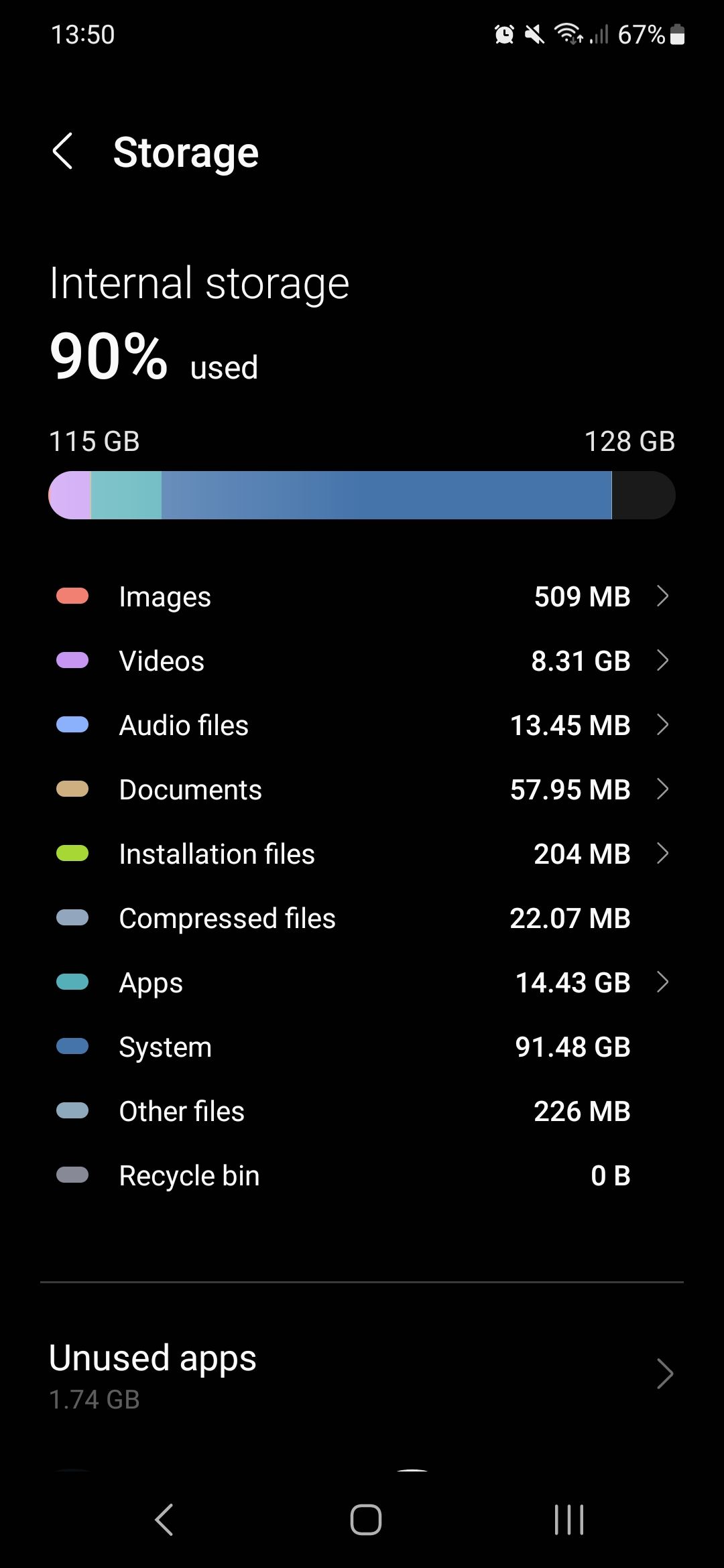Click the teal Apps category icon
Viewport: 724px width, 1568px height.
coord(72,982)
